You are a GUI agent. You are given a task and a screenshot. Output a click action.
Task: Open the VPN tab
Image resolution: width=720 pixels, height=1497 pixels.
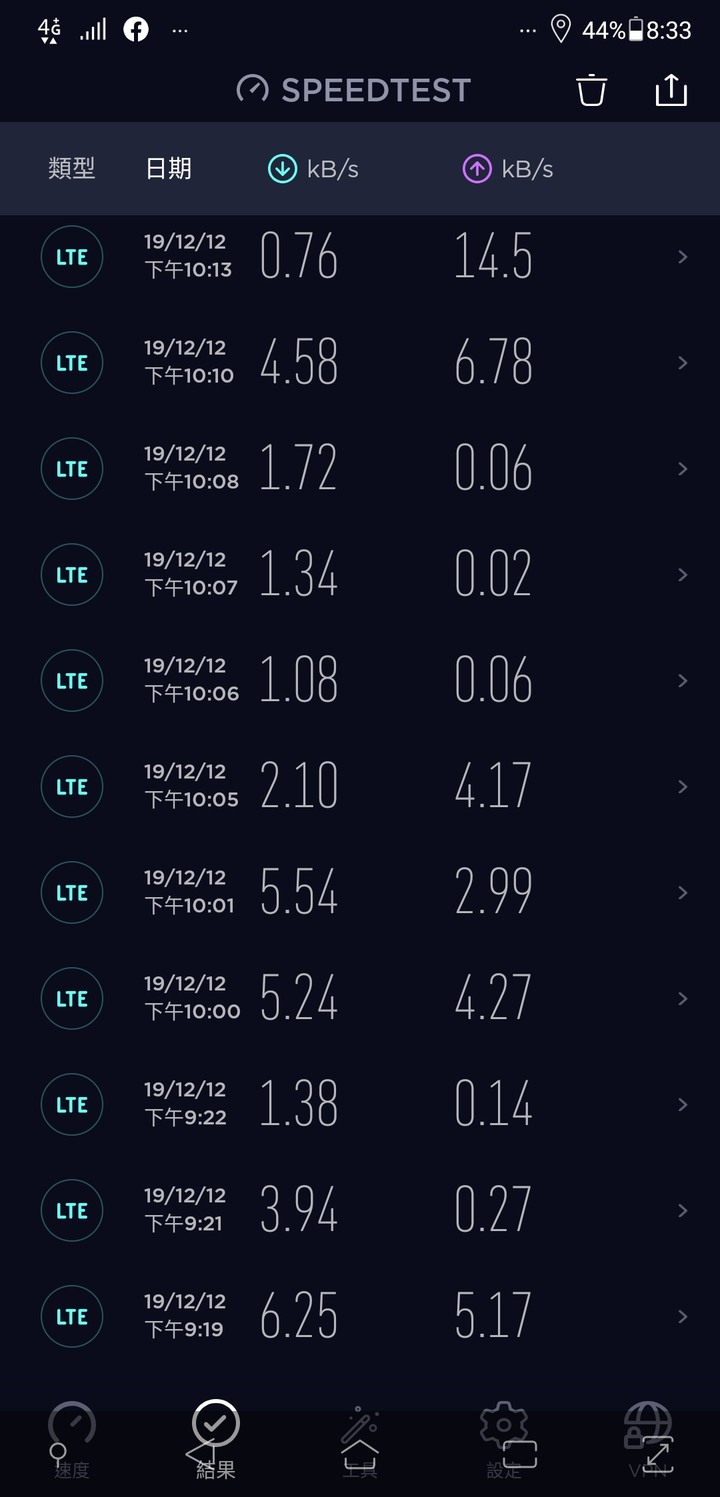[x=648, y=1440]
